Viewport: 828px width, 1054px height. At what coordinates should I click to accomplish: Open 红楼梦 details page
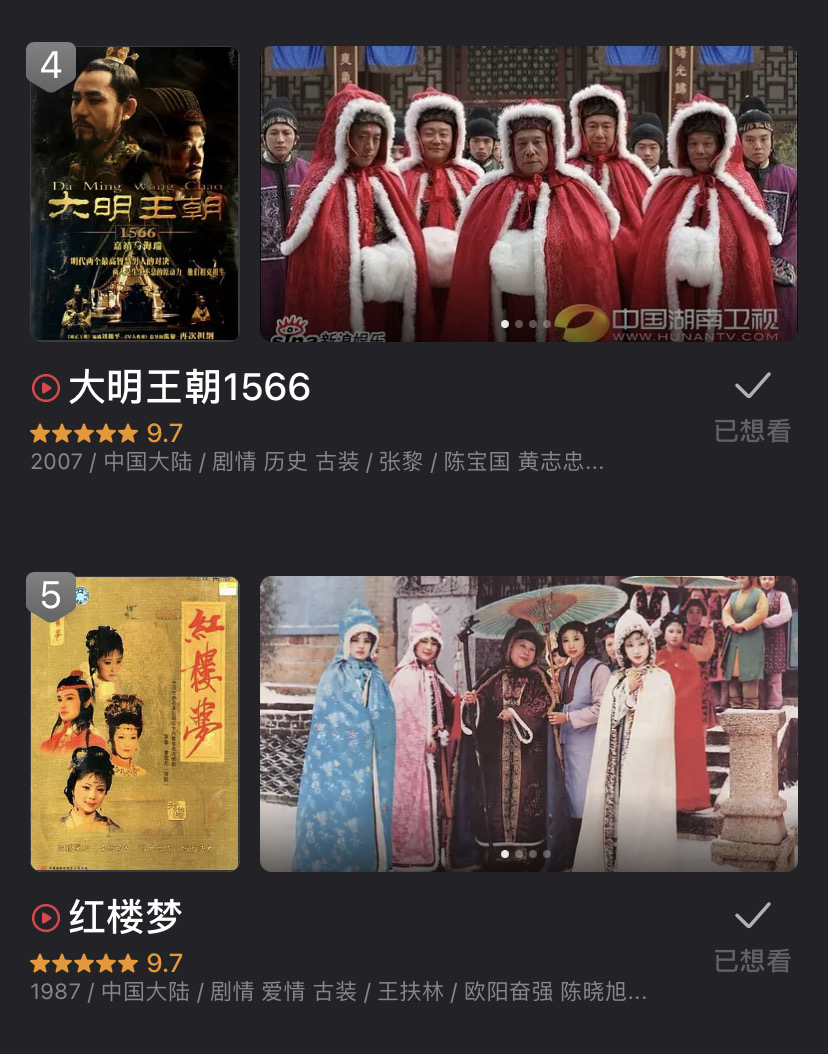(125, 918)
